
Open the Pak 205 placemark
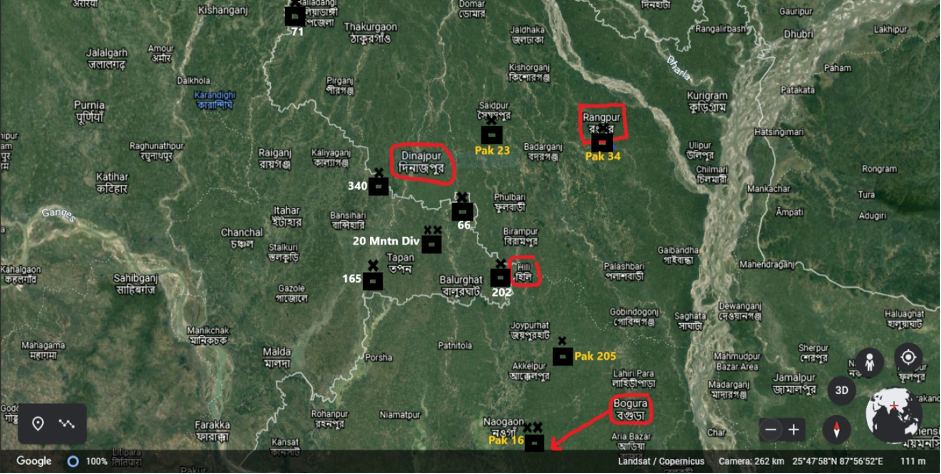563,355
